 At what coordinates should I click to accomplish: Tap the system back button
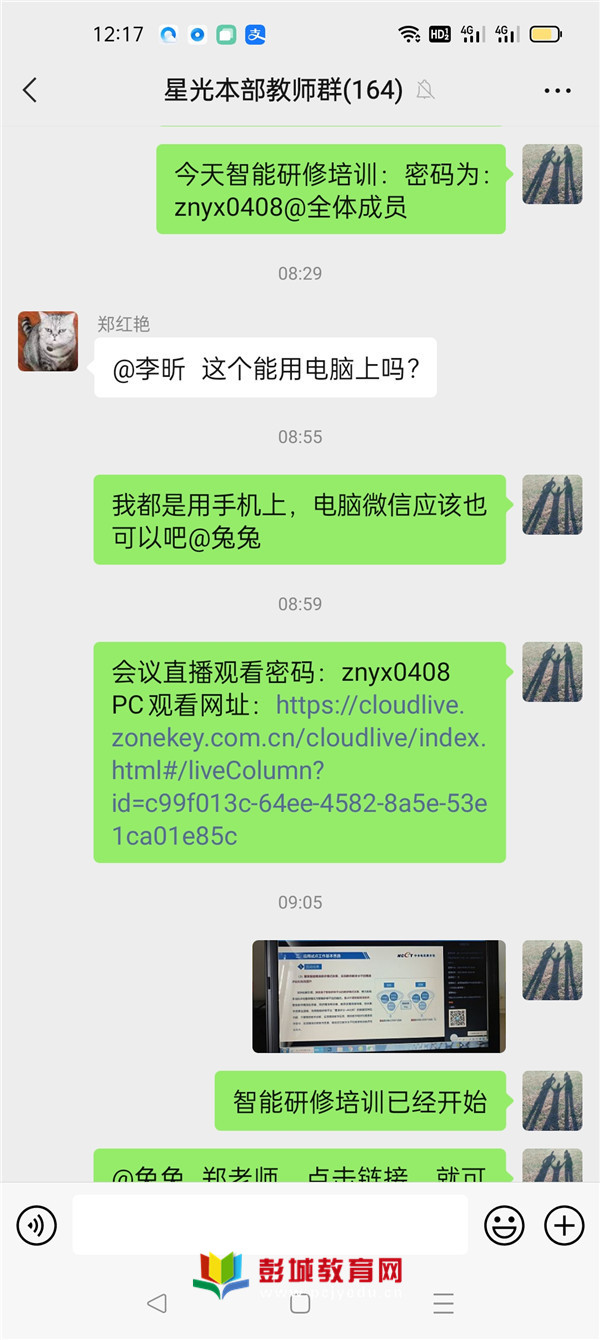[156, 1303]
